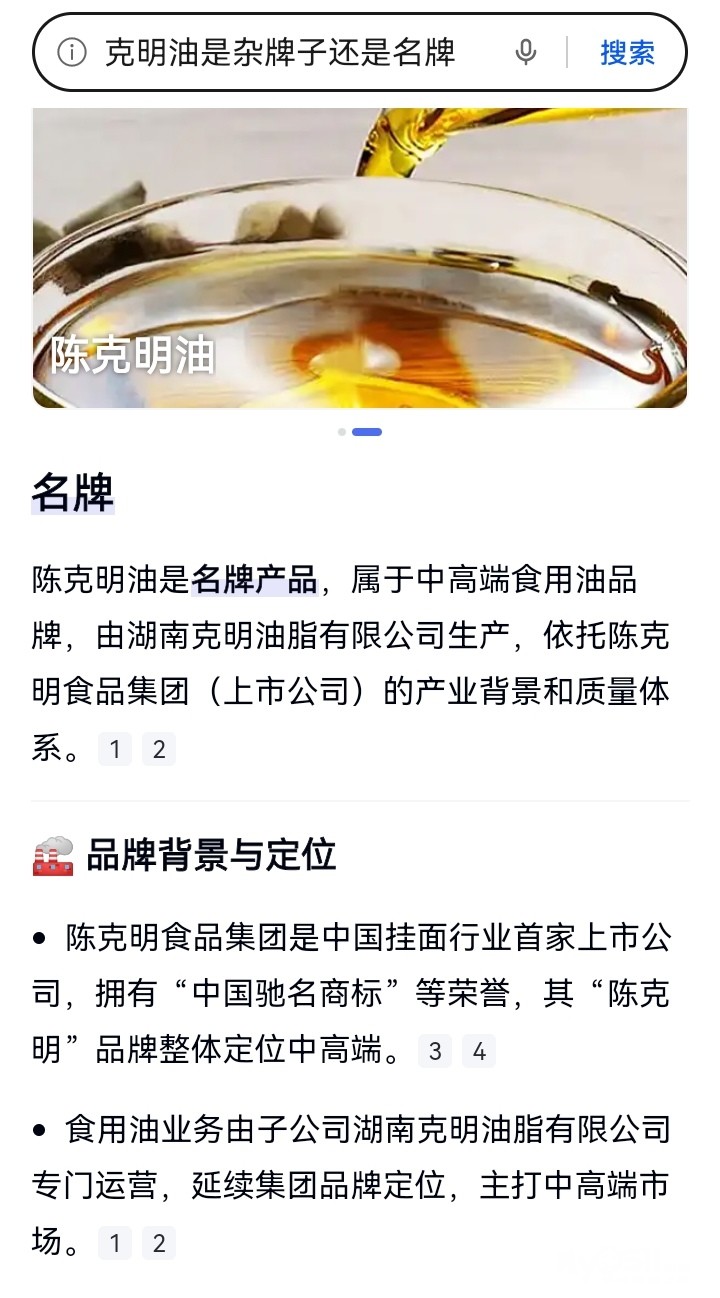The height and width of the screenshot is (1298, 720).
Task: View source 1 after 主打中高端市场
Action: tap(115, 1243)
